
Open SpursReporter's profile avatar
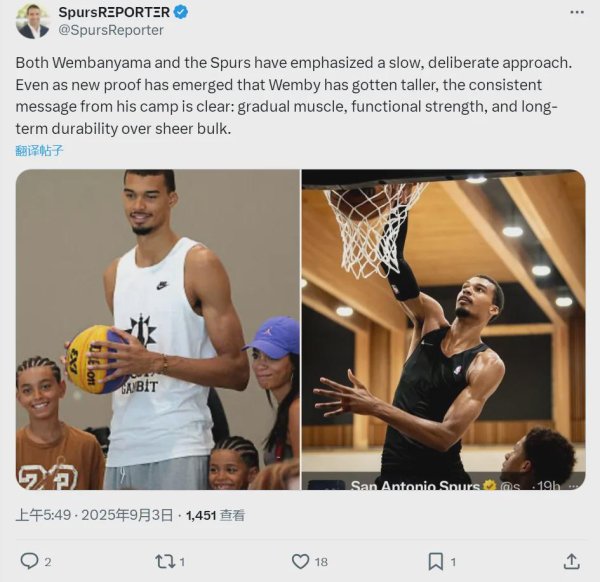33,21
